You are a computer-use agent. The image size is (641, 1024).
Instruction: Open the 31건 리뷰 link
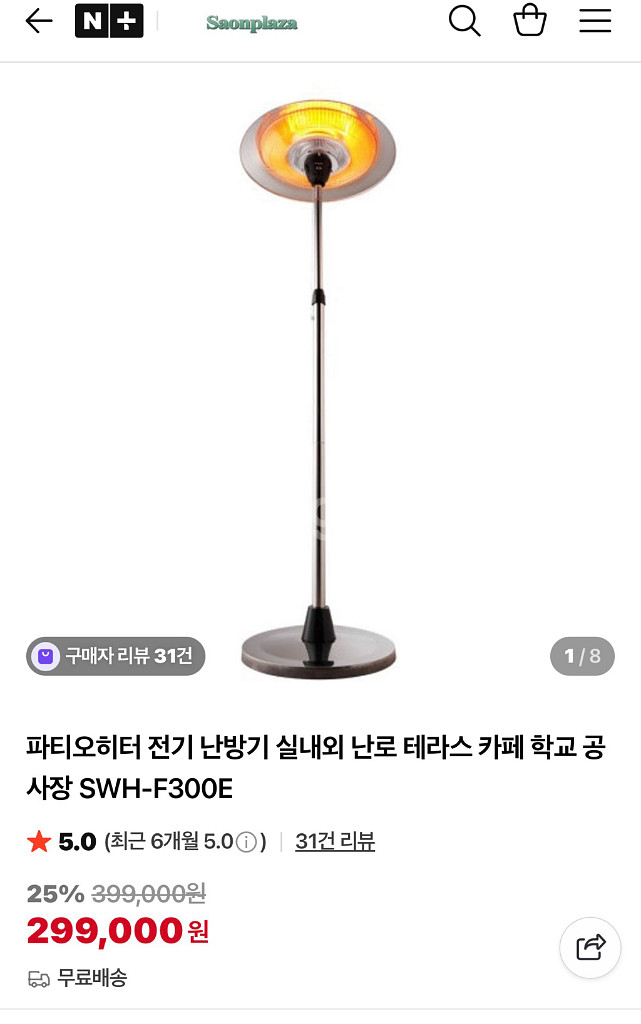pyautogui.click(x=335, y=842)
